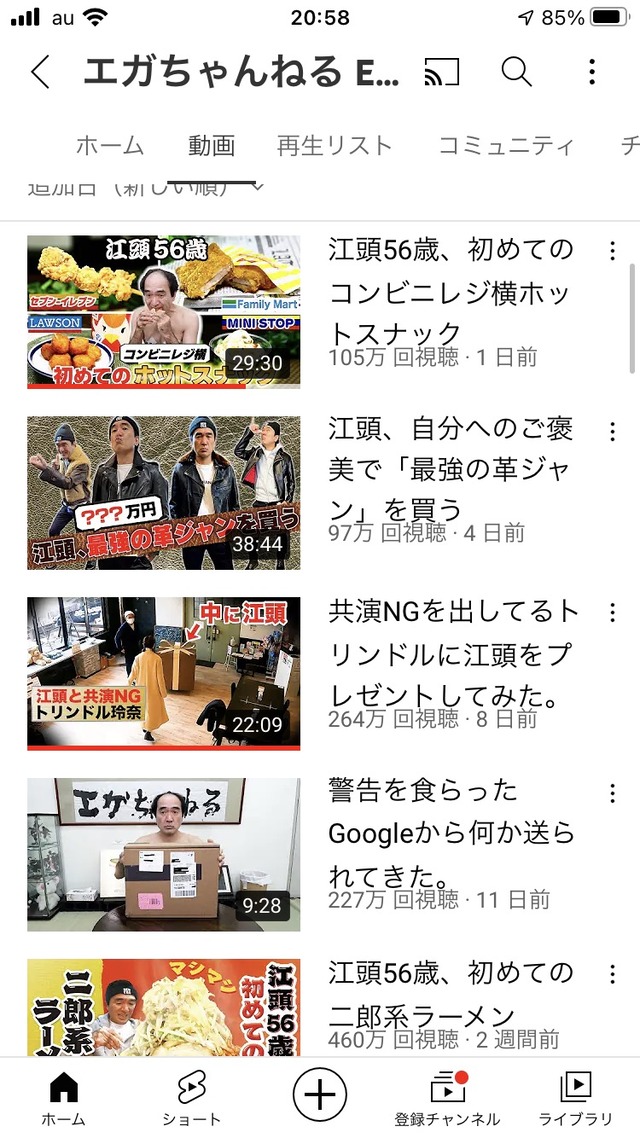This screenshot has width=640, height=1138.
Task: Play the Googleから何か送られてきた video
Action: [164, 854]
